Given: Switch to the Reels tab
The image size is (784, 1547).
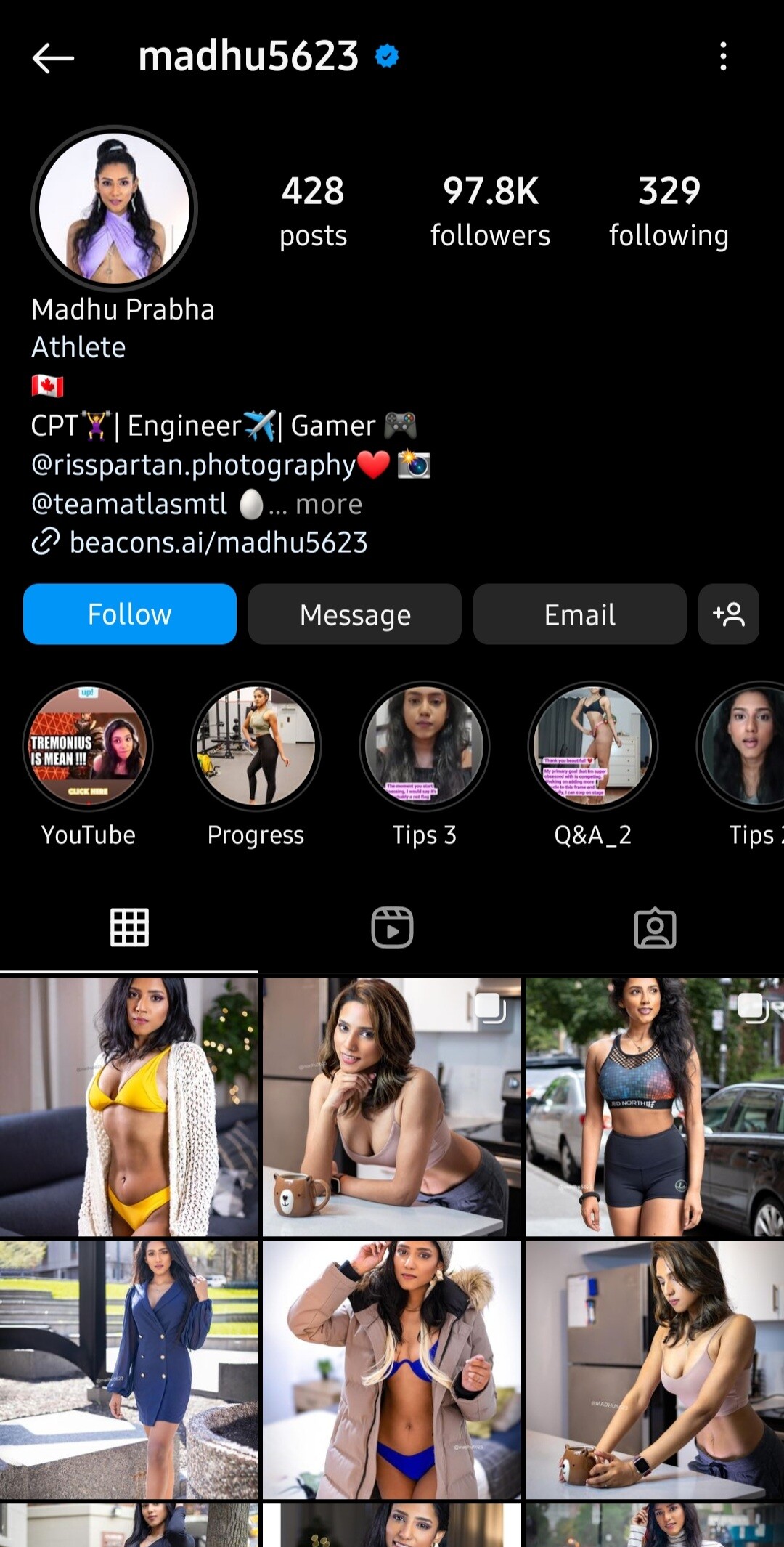Looking at the screenshot, I should 392,927.
